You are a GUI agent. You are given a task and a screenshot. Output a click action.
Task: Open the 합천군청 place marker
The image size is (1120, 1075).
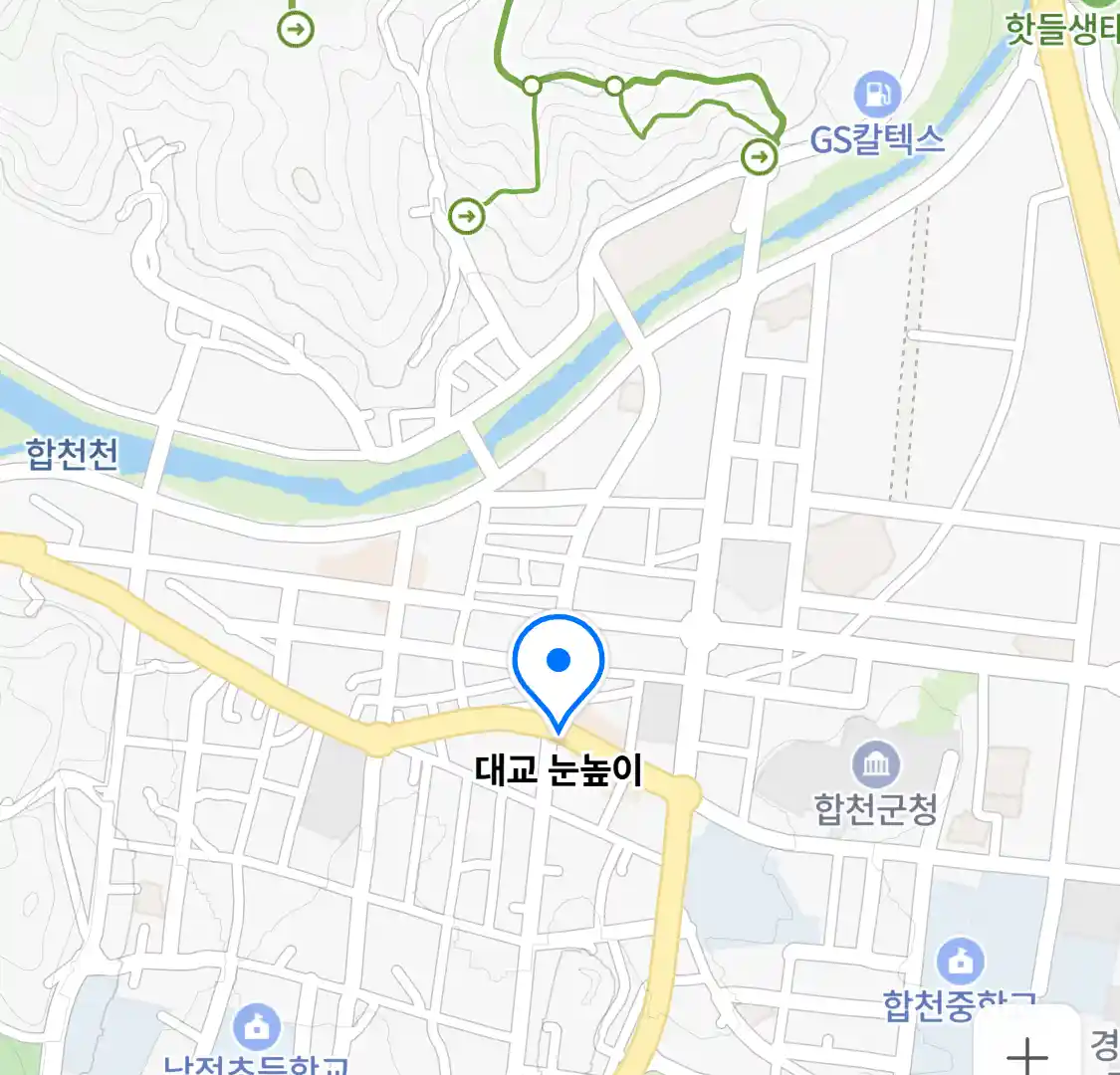coord(875,765)
